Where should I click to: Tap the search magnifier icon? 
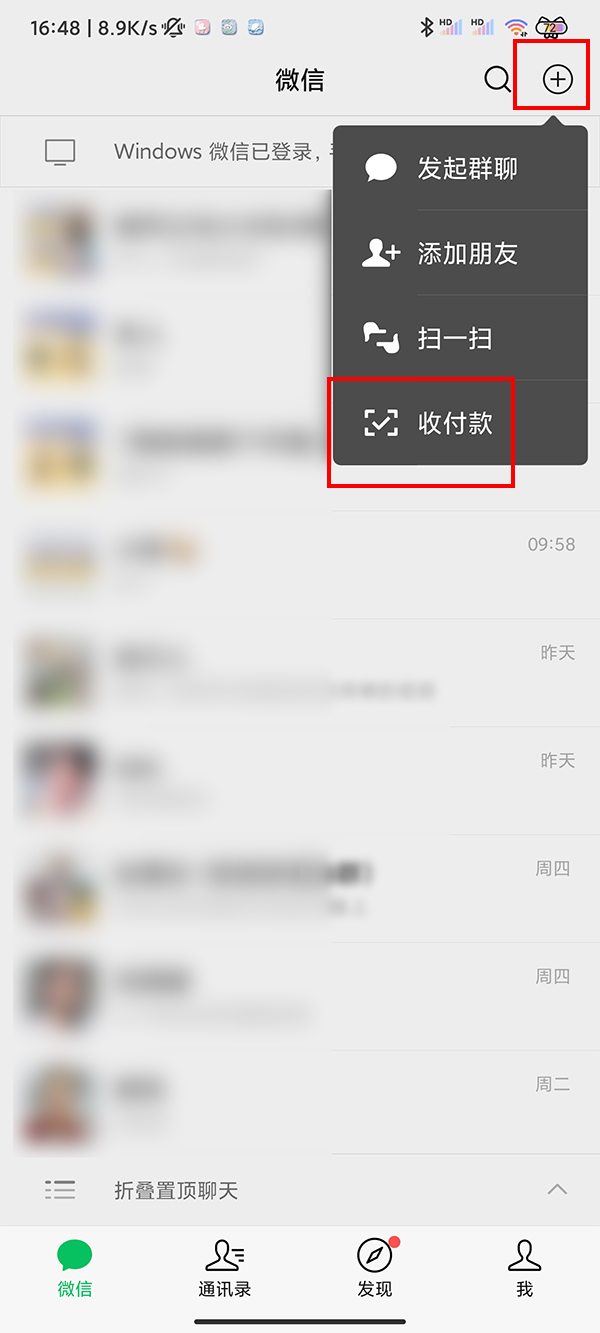497,79
